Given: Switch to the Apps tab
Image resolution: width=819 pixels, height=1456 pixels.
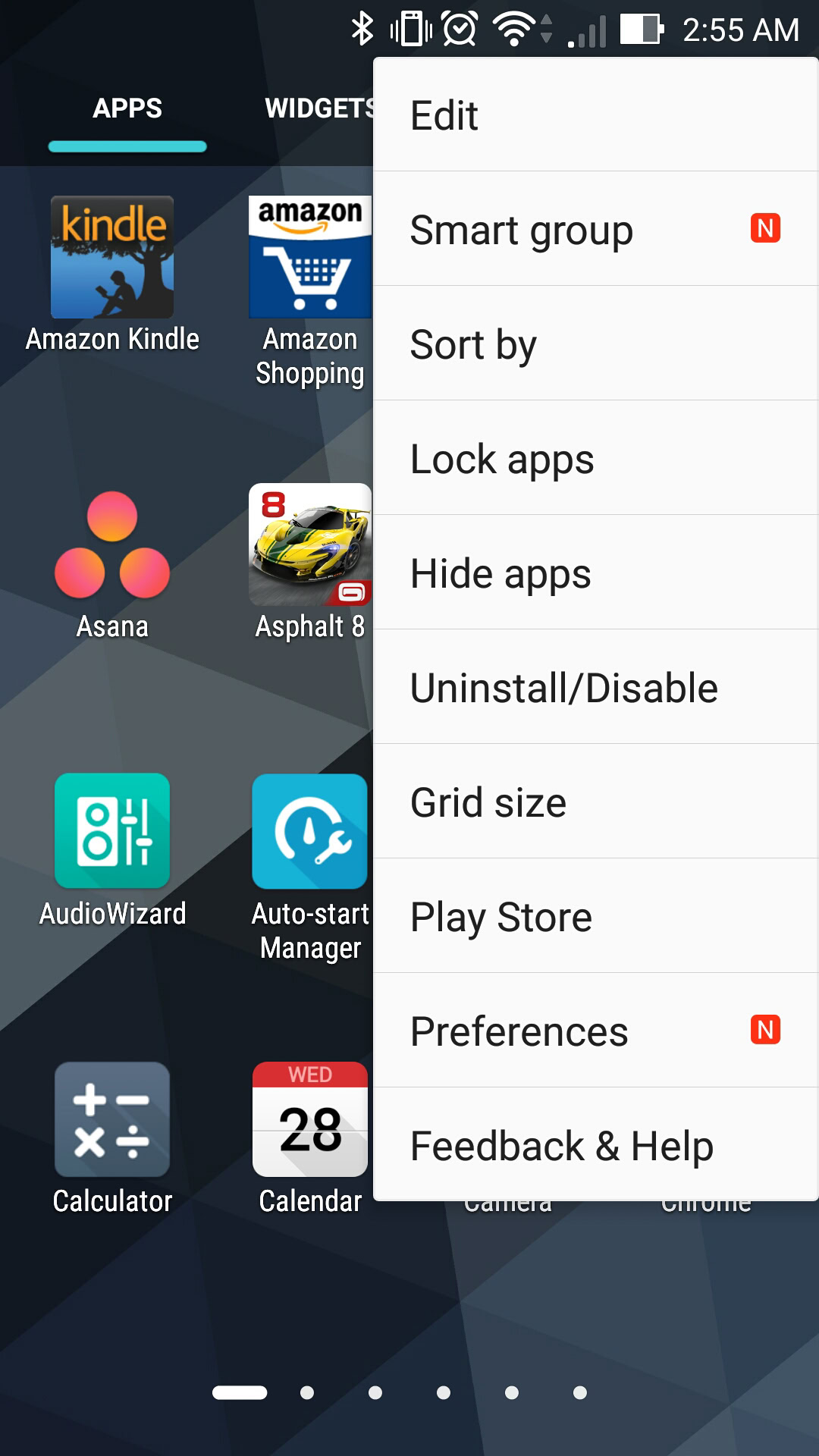Looking at the screenshot, I should coord(127,108).
